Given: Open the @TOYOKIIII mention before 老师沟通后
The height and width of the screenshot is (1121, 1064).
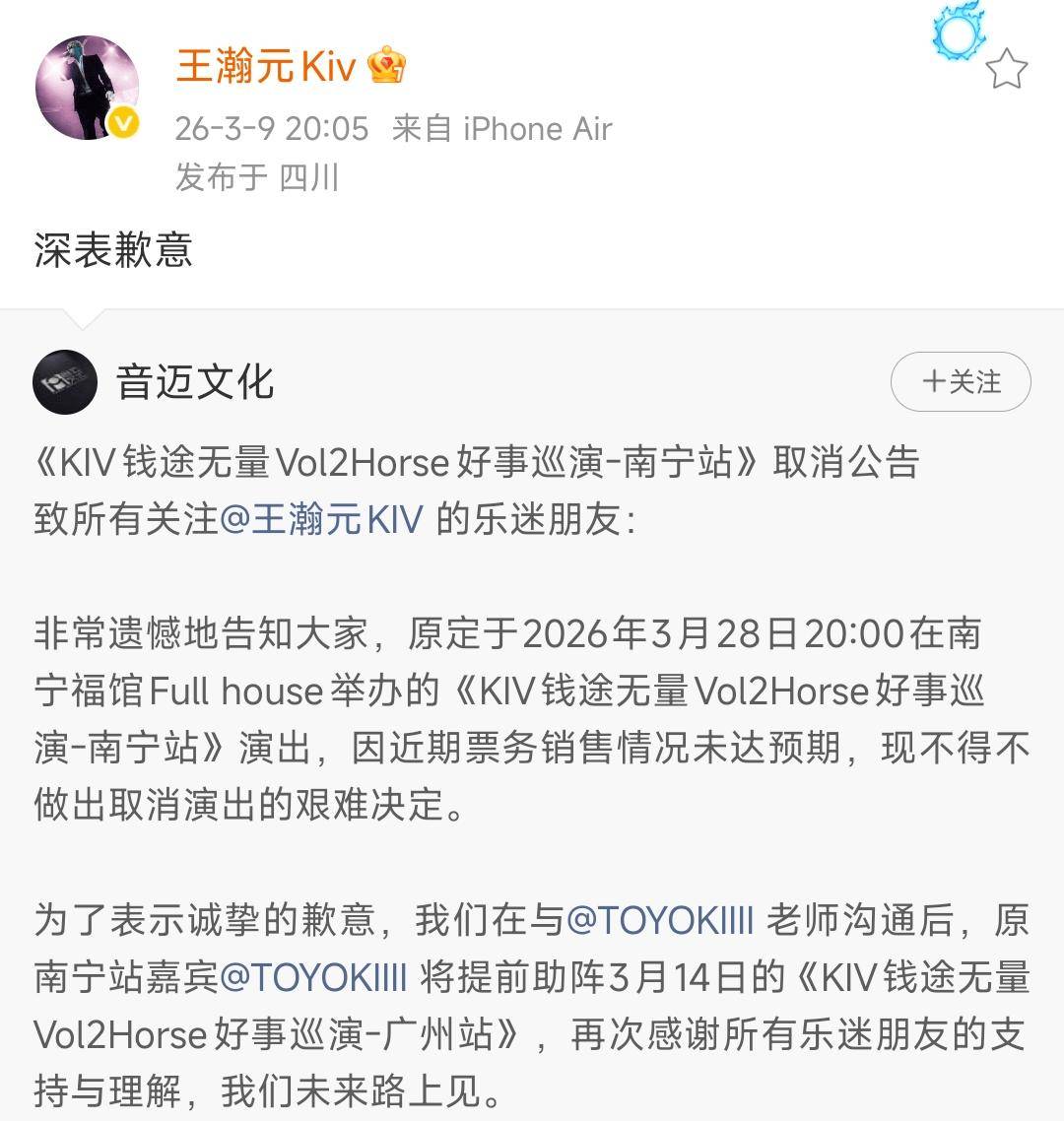Looking at the screenshot, I should click(660, 921).
